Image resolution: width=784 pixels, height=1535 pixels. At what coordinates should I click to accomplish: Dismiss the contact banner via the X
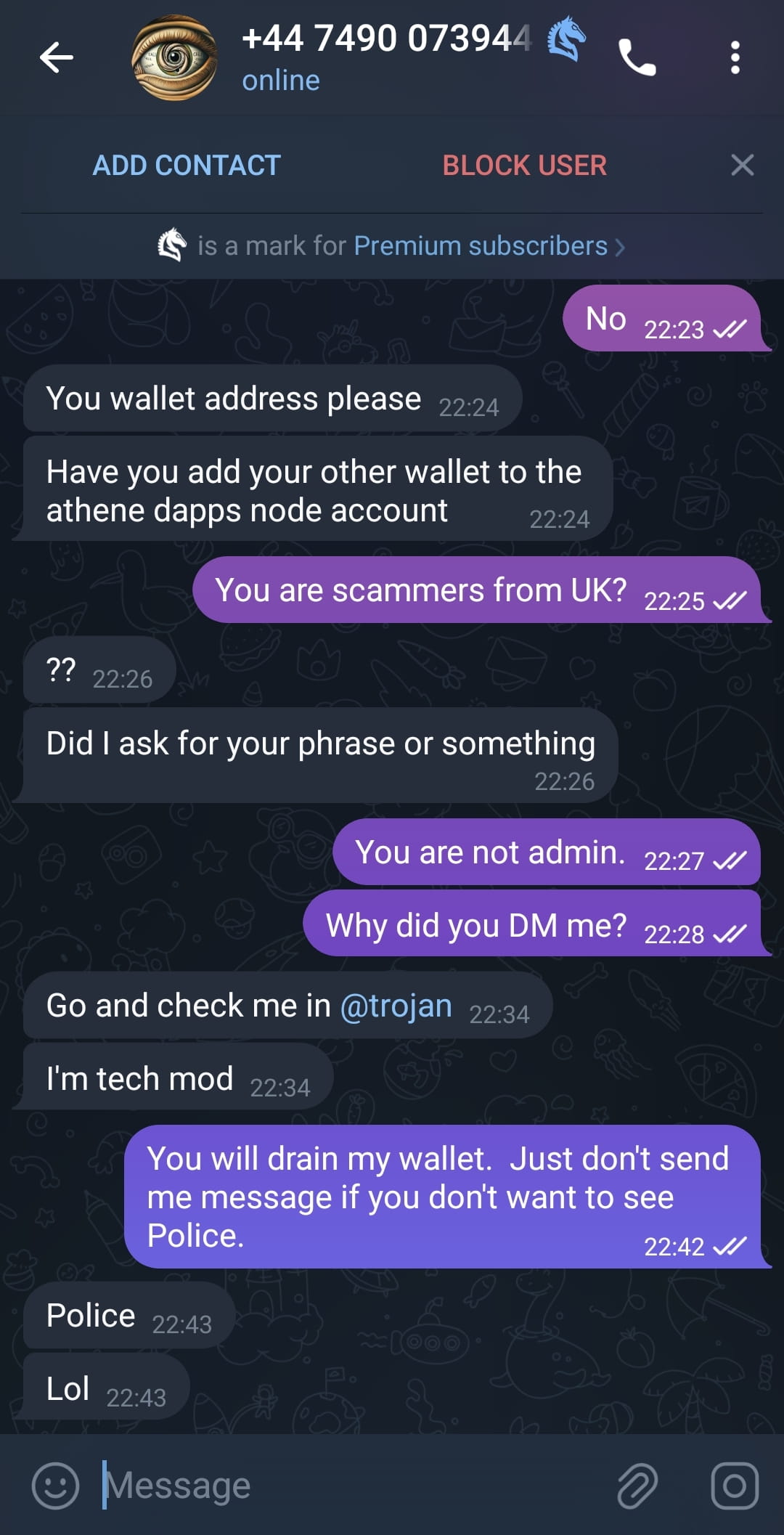[x=743, y=165]
